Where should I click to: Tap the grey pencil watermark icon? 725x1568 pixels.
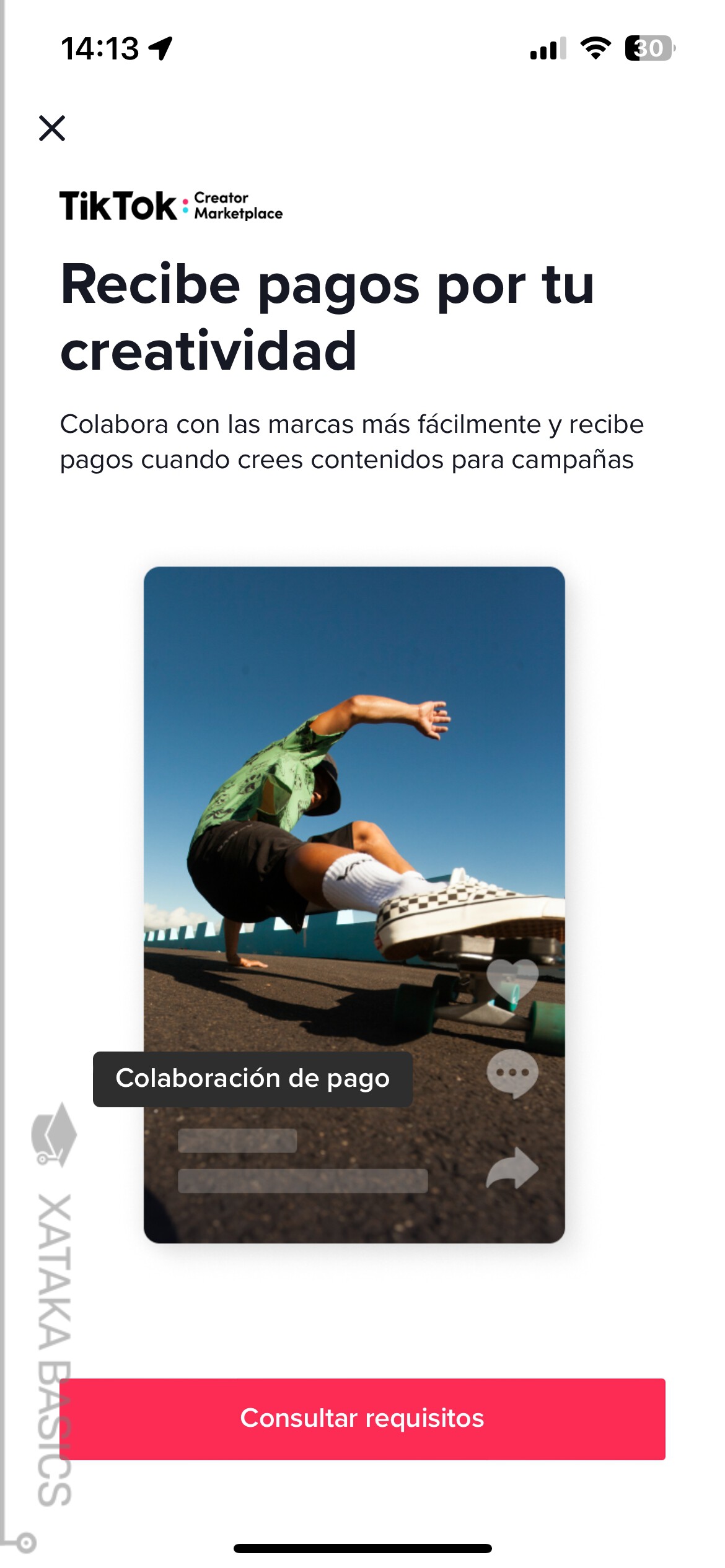pos(55,1133)
